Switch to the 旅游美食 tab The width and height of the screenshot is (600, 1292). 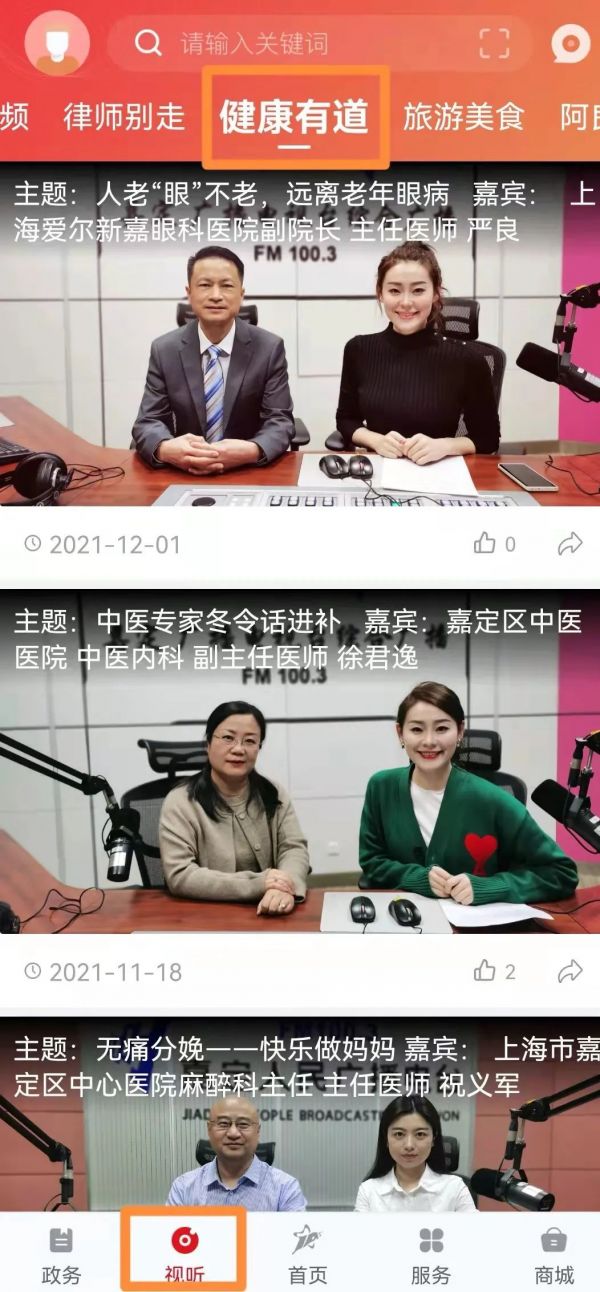pos(463,117)
